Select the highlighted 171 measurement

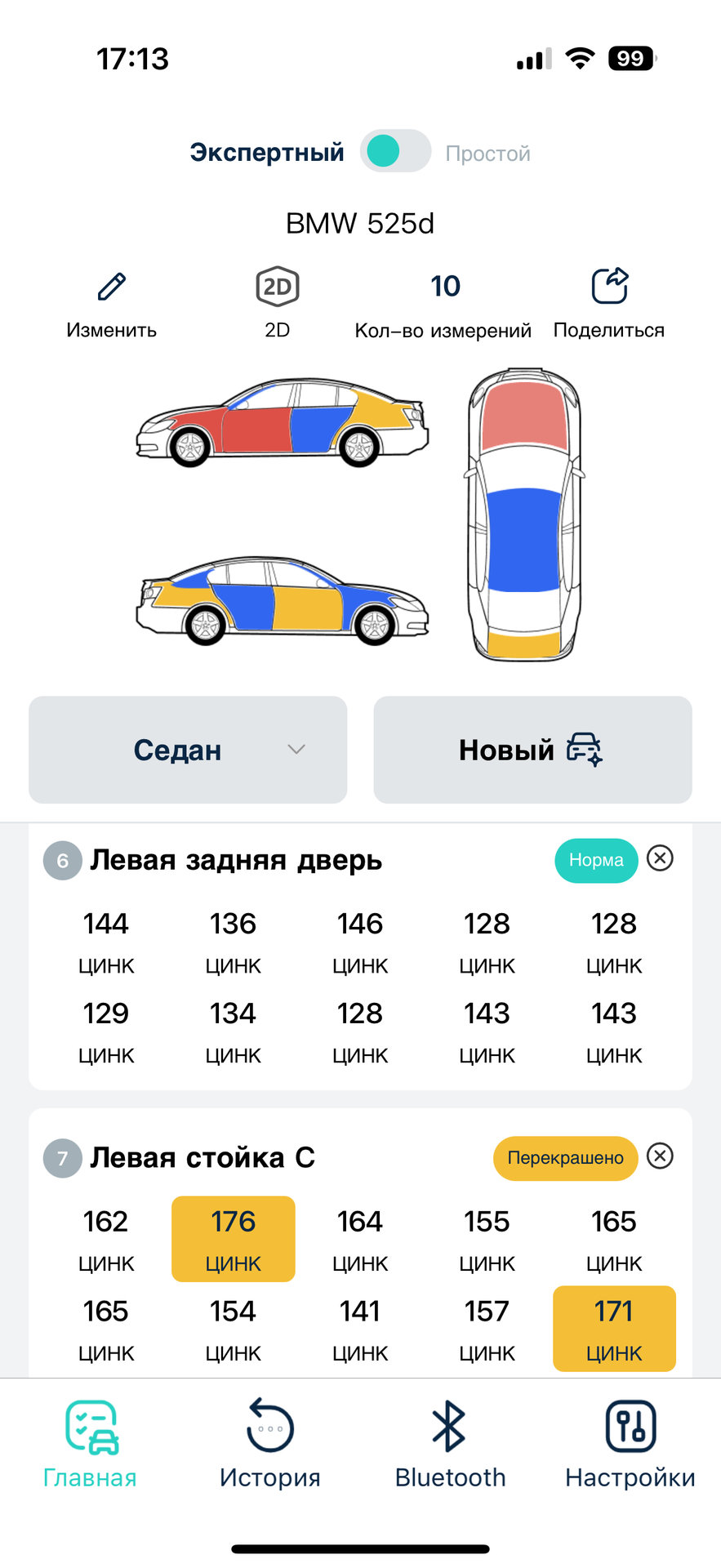614,1328
